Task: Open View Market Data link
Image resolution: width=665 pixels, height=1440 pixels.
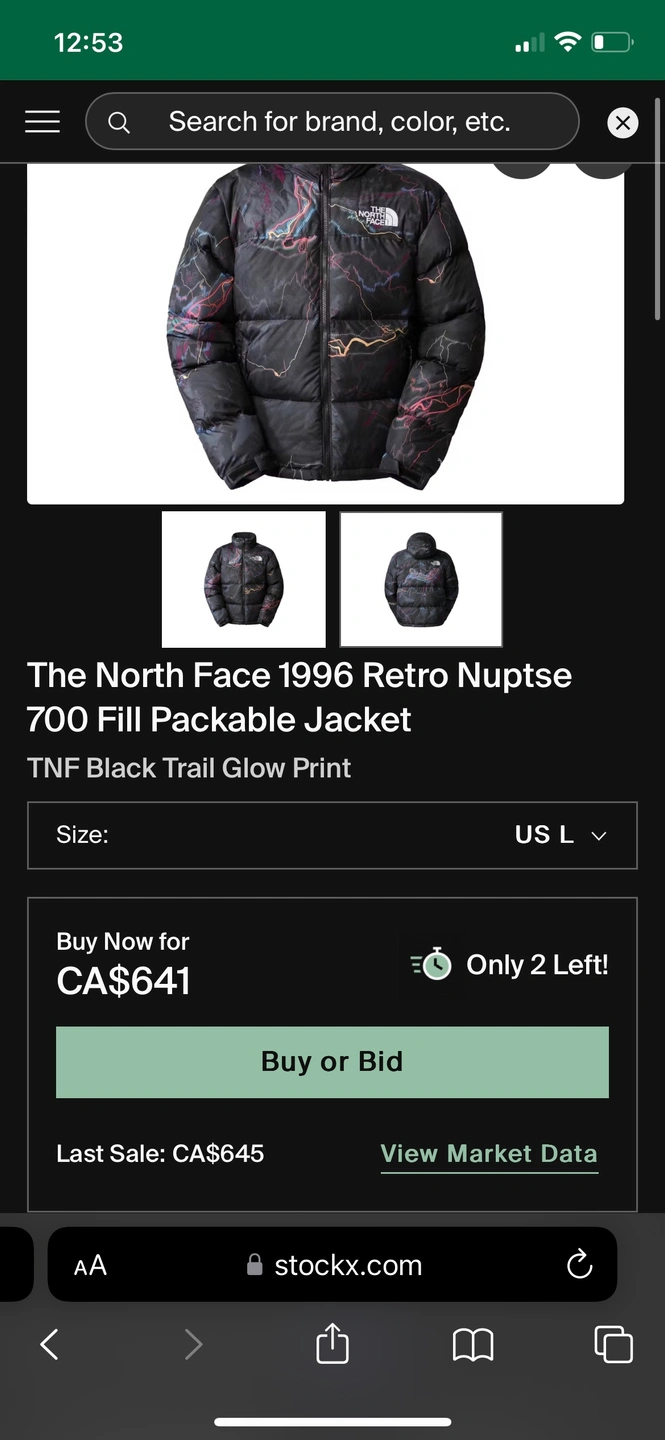Action: click(x=489, y=1153)
